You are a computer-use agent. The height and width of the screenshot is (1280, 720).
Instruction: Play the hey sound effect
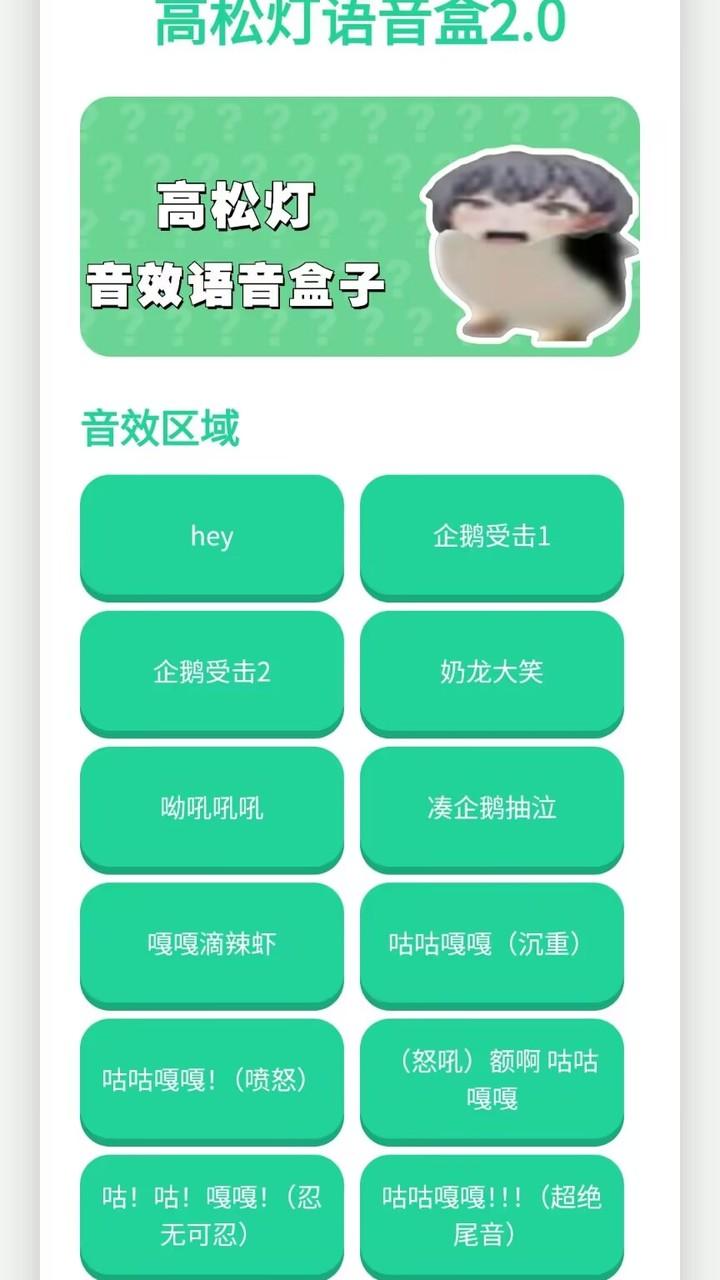pyautogui.click(x=212, y=536)
